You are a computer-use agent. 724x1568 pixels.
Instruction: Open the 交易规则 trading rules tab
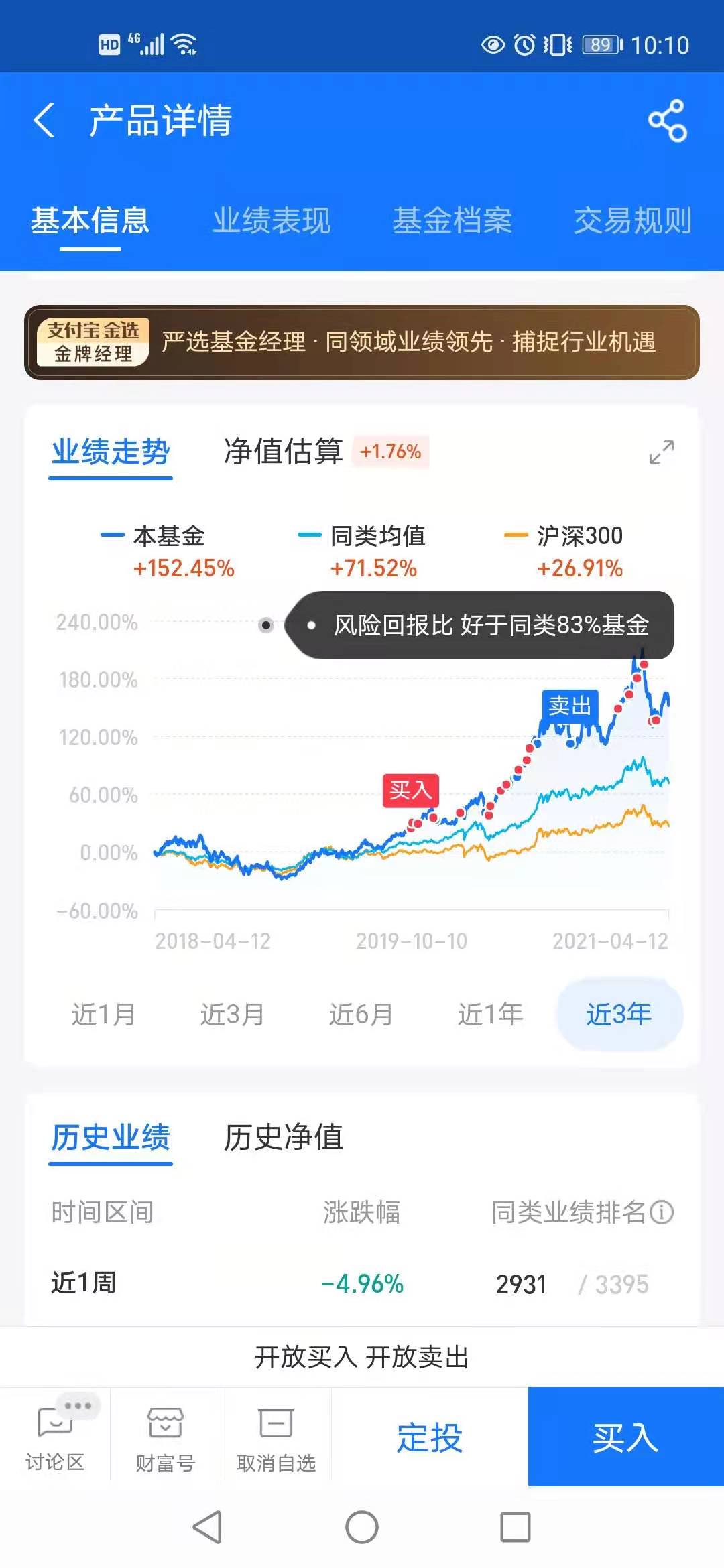[633, 221]
